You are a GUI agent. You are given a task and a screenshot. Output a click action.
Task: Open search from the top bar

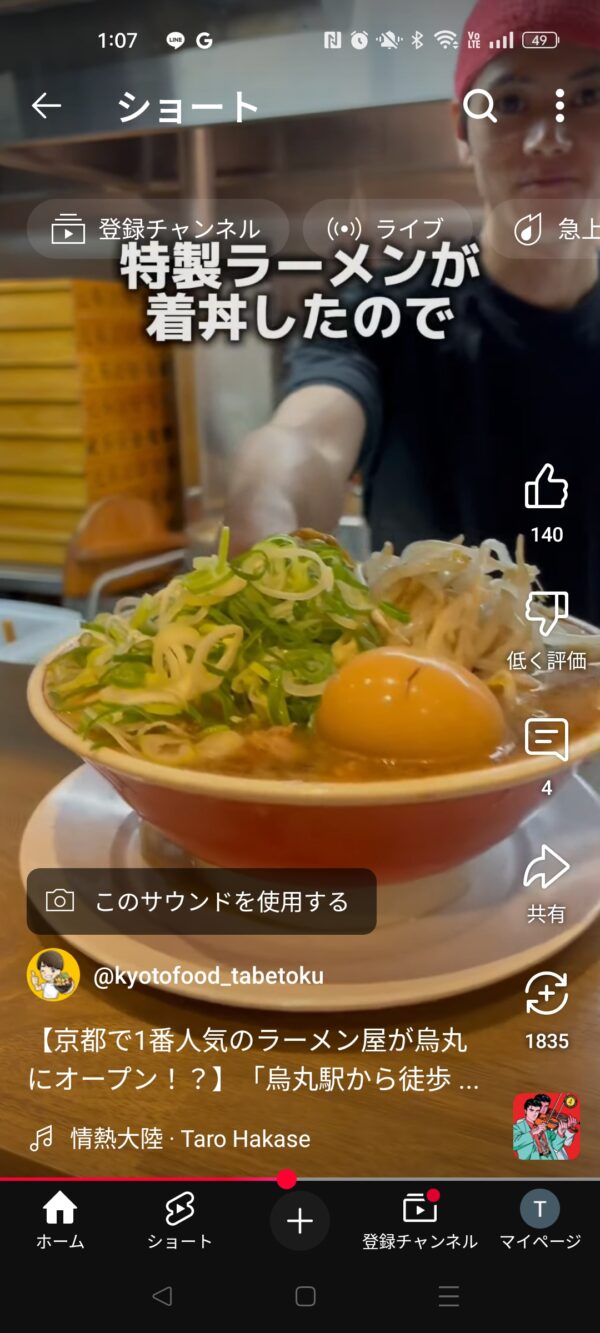tap(480, 106)
